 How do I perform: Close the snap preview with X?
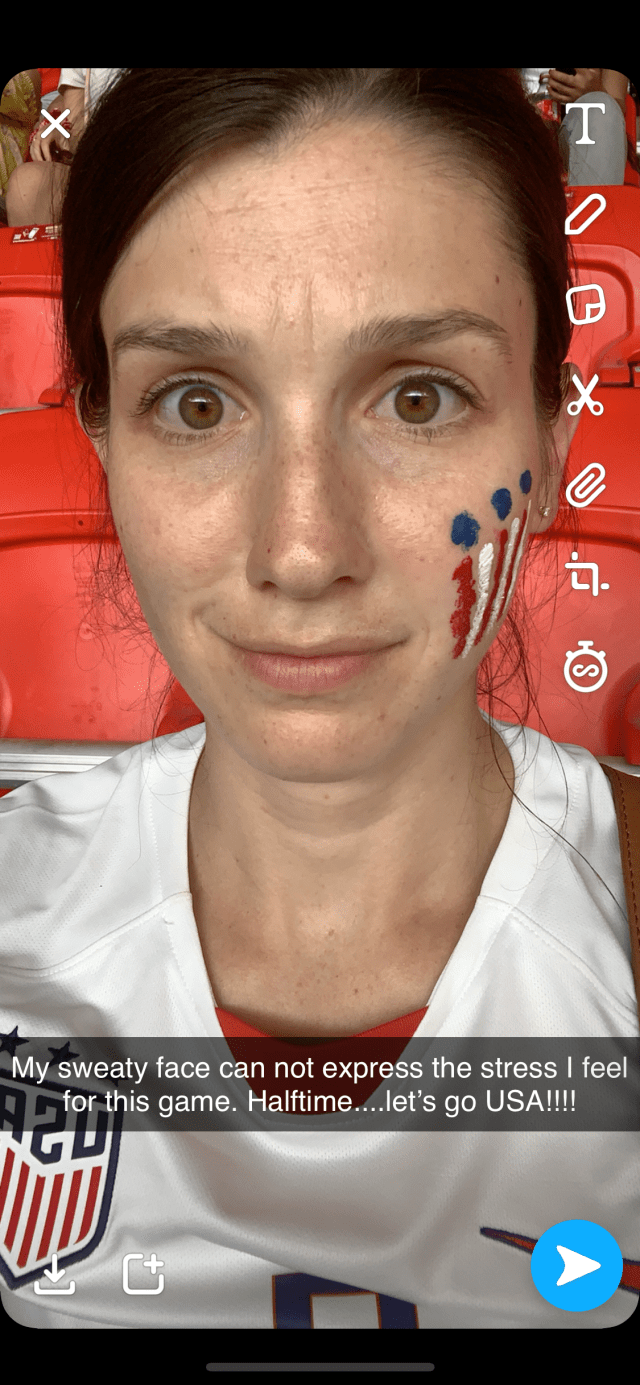click(x=56, y=124)
